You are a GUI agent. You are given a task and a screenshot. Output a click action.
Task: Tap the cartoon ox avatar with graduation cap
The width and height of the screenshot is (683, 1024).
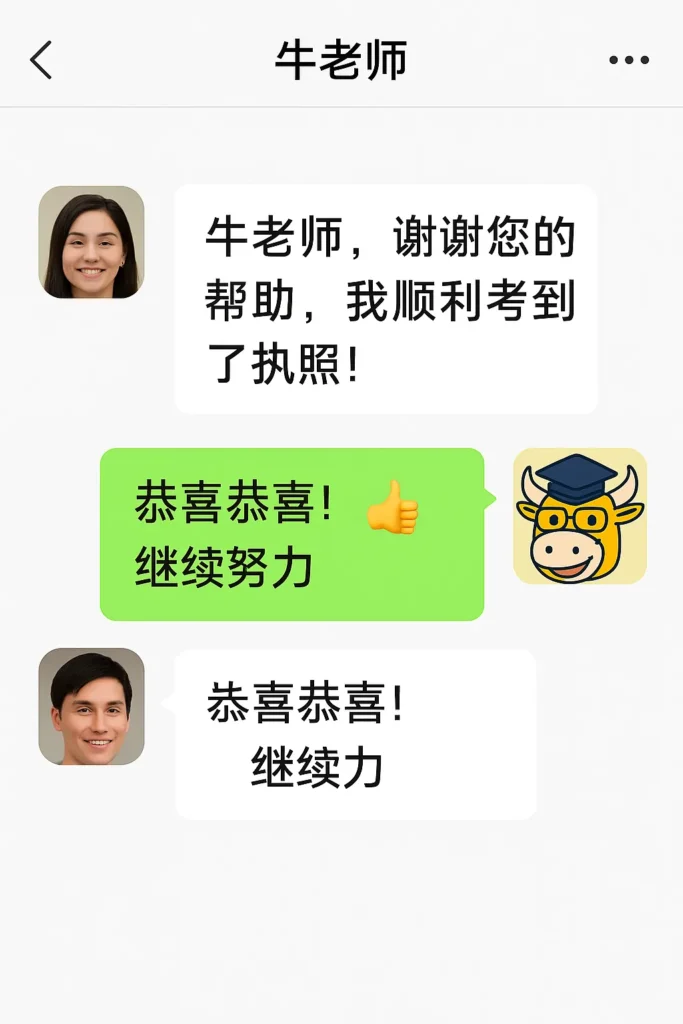[580, 516]
